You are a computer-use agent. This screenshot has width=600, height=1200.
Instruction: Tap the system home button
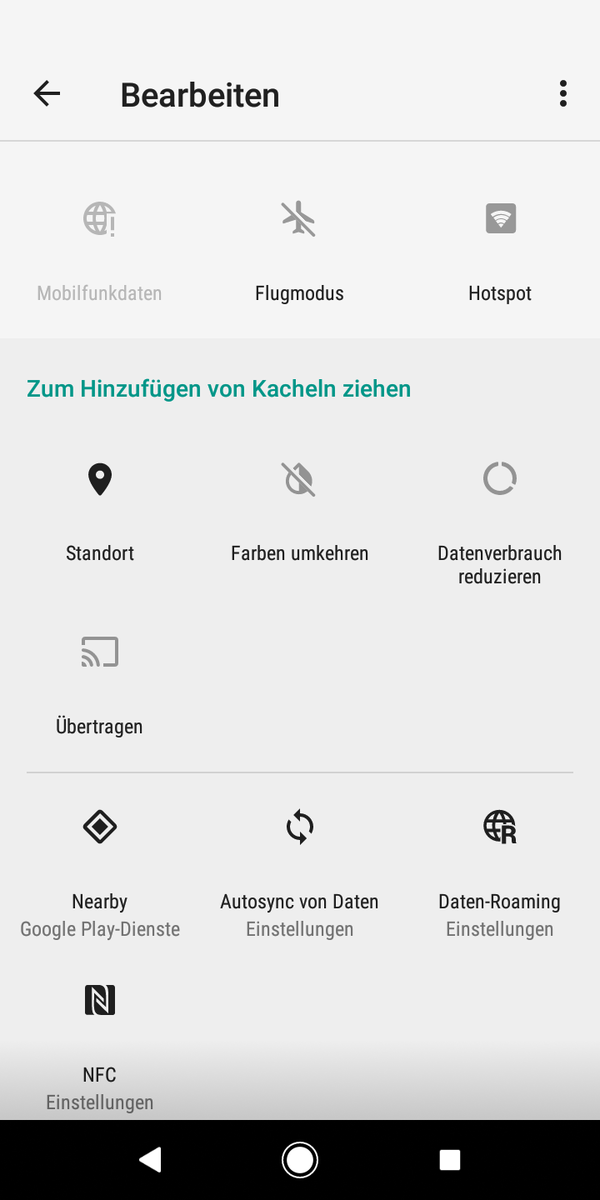[x=299, y=1160]
